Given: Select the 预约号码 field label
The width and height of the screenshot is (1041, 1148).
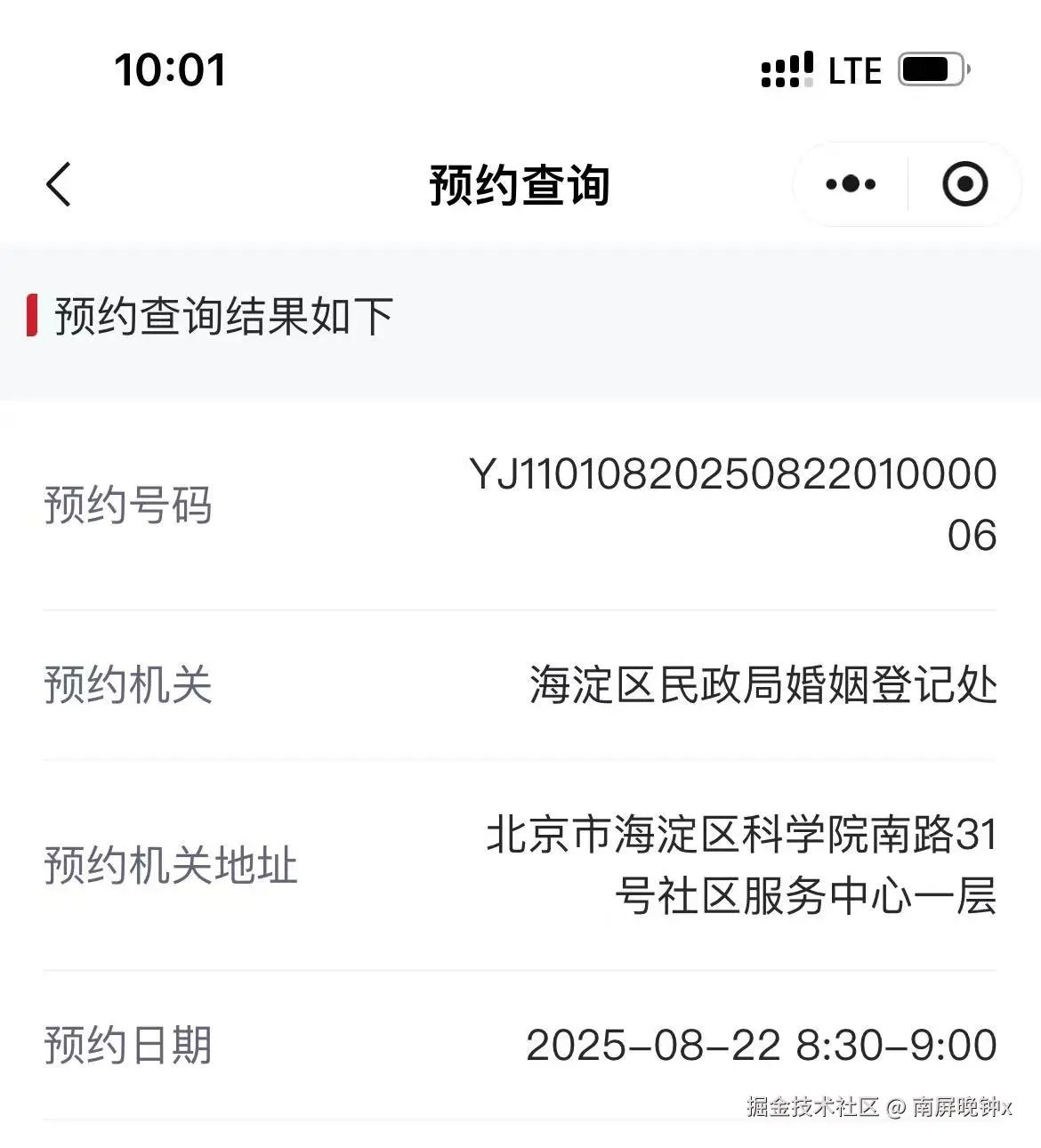Looking at the screenshot, I should (x=130, y=505).
